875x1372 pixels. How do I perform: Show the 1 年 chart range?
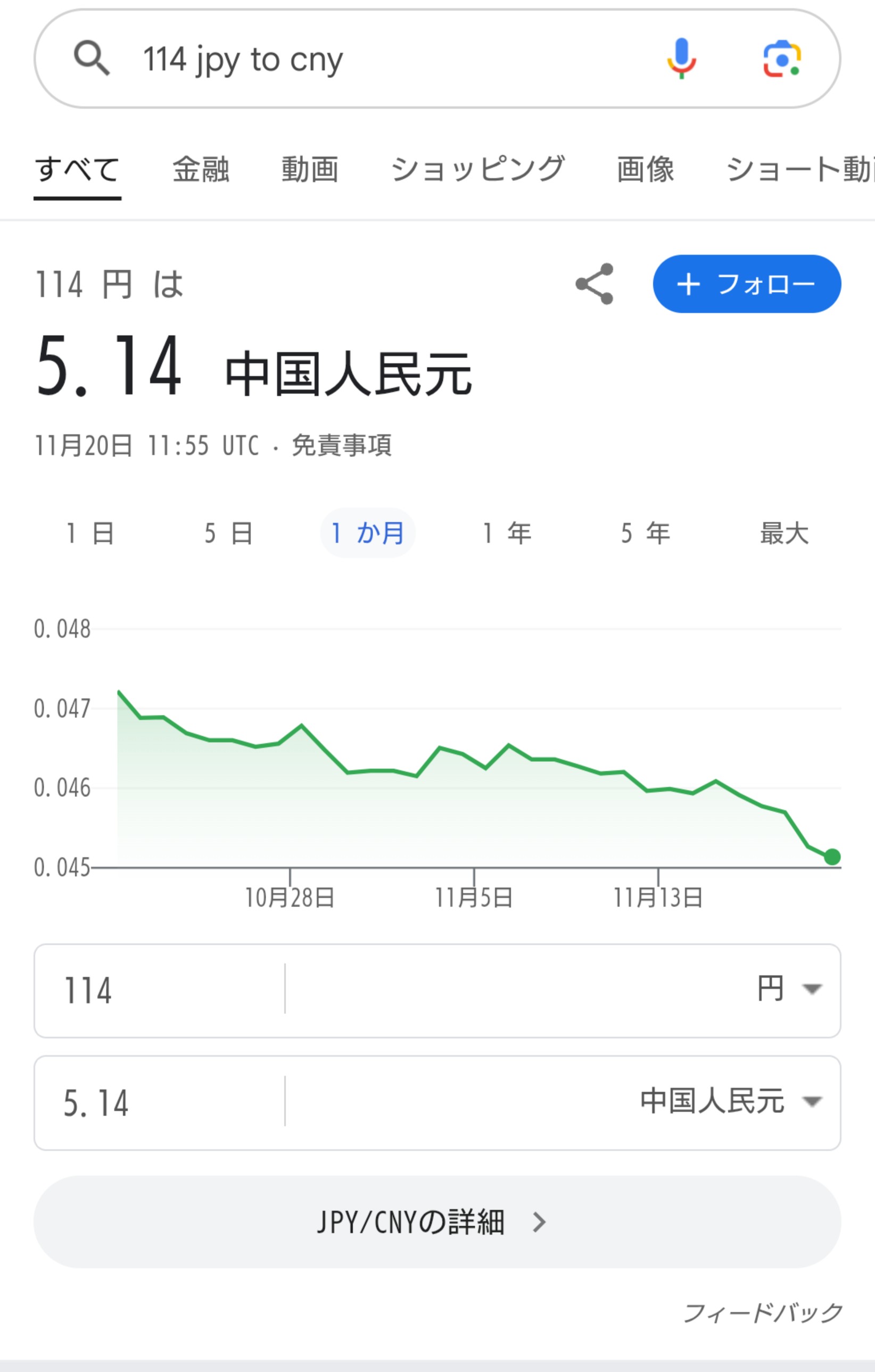507,533
